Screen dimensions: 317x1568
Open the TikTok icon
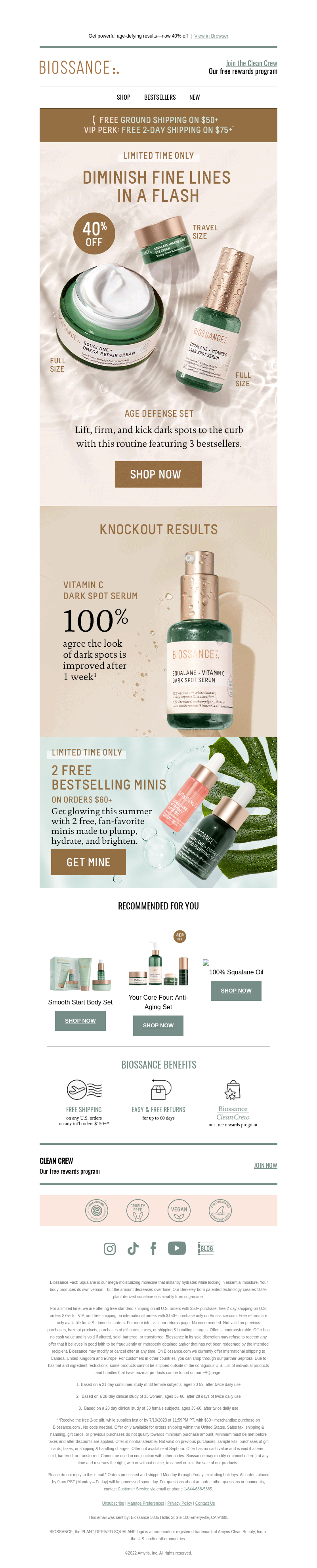132,1249
